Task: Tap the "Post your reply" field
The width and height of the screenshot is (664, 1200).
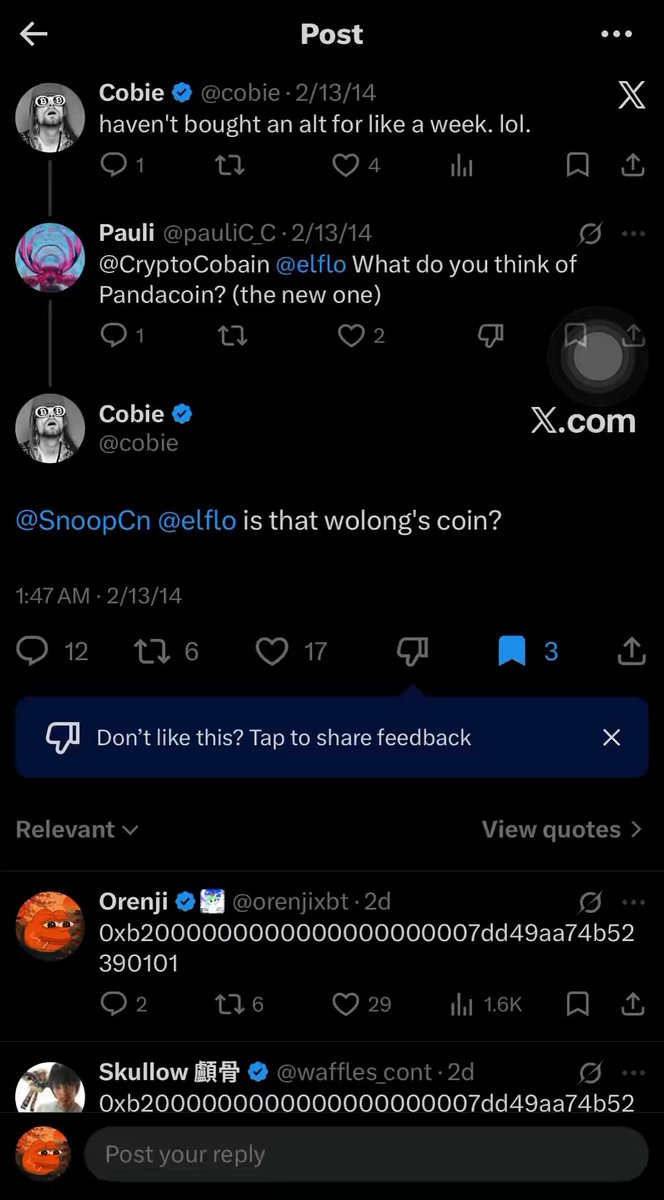Action: 366,1155
